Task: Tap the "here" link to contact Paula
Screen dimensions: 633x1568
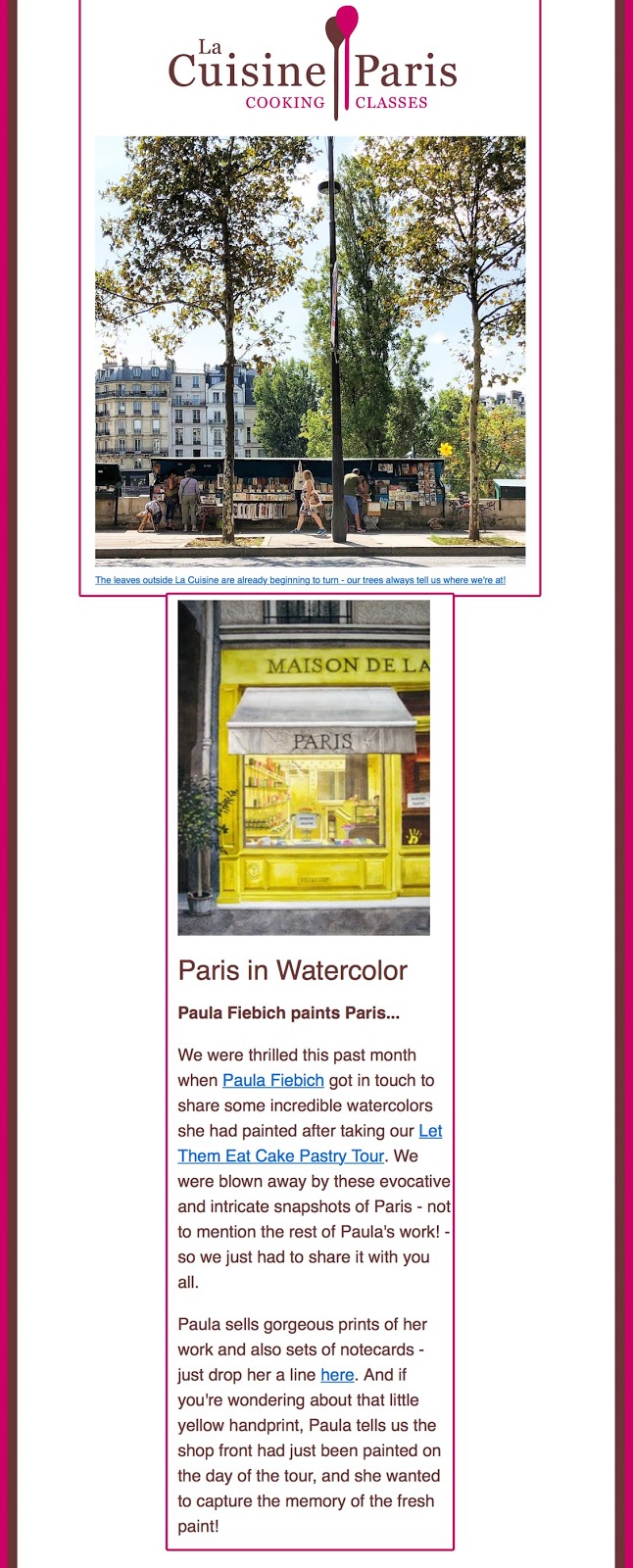Action: coord(337,1375)
